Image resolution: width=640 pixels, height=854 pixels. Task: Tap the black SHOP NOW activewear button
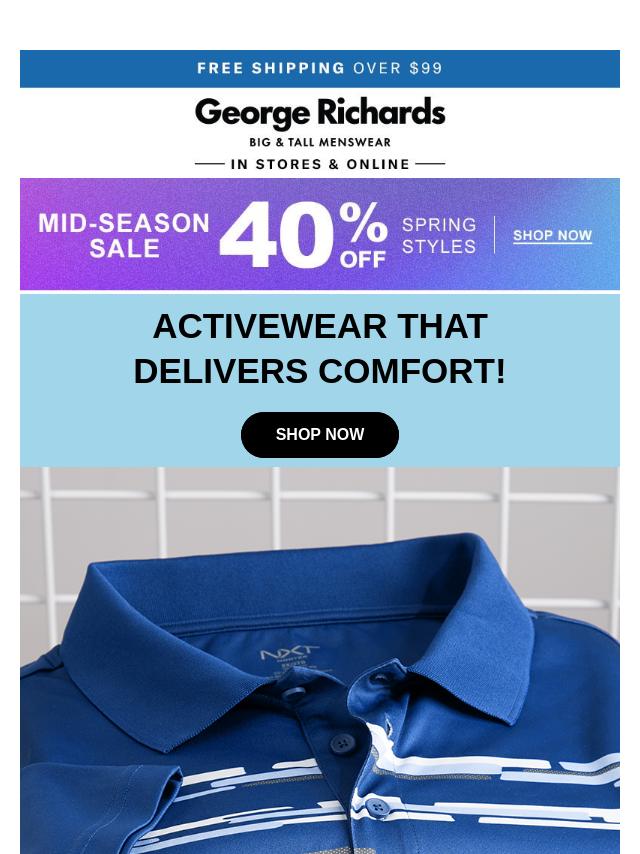(320, 435)
